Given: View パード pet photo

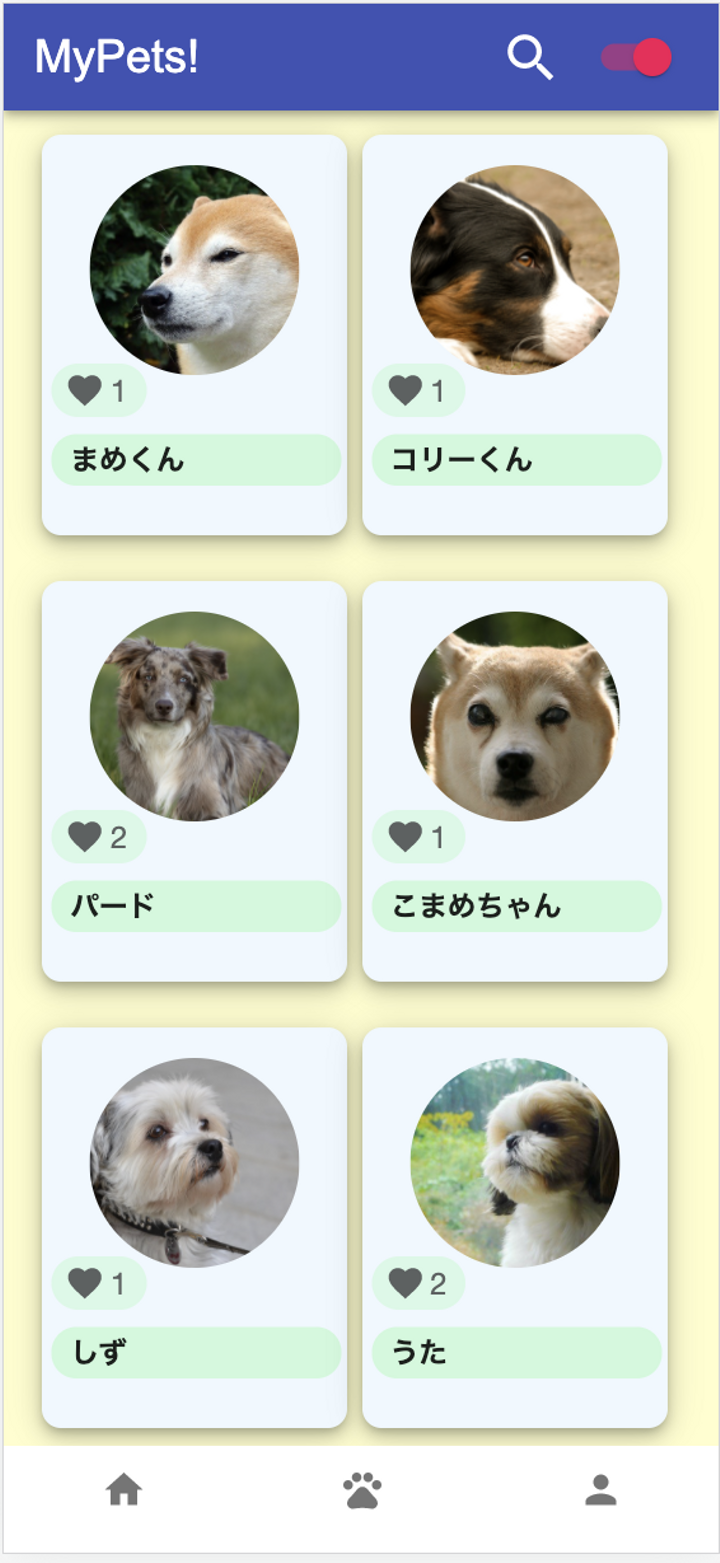Looking at the screenshot, I should click(x=194, y=716).
